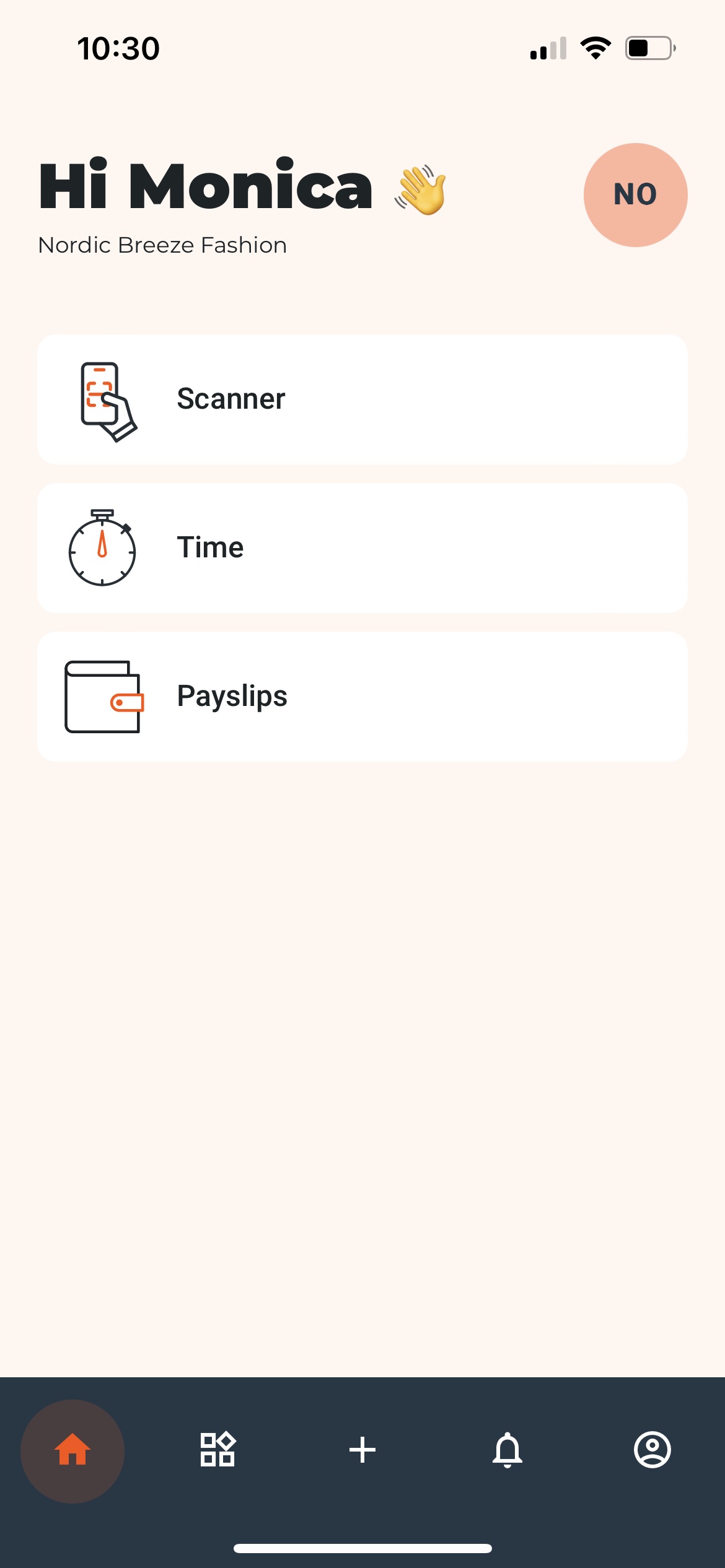Switch to the widgets grid tab

(217, 1450)
